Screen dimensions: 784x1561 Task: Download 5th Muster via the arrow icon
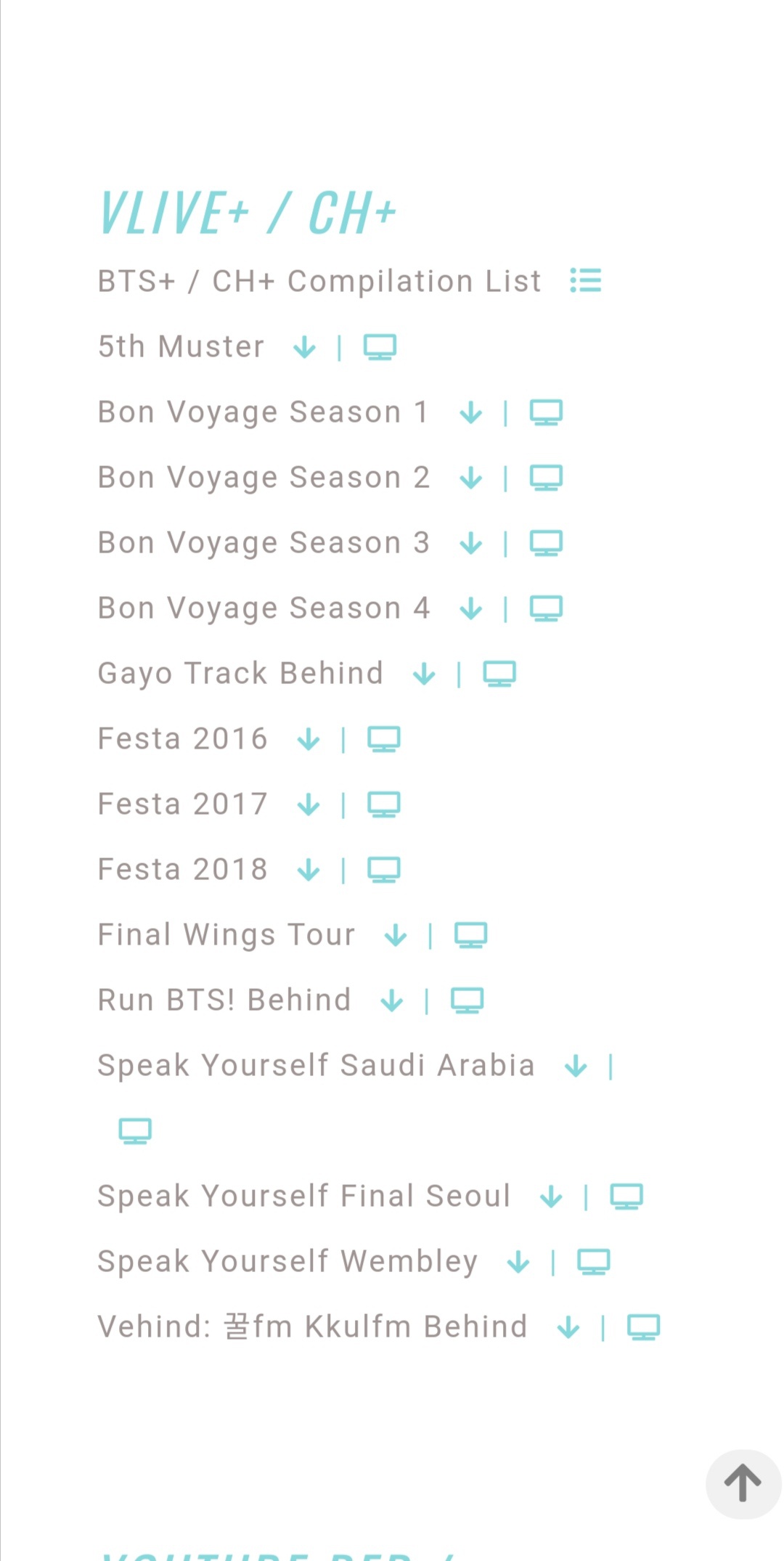[305, 347]
